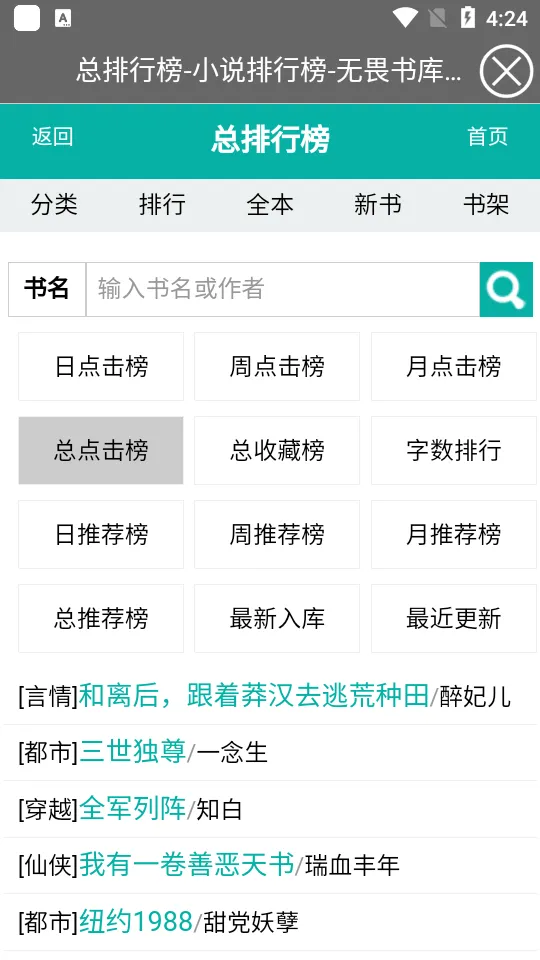Switch to the 全本 tab
Viewport: 540px width, 960px height.
pyautogui.click(x=270, y=204)
